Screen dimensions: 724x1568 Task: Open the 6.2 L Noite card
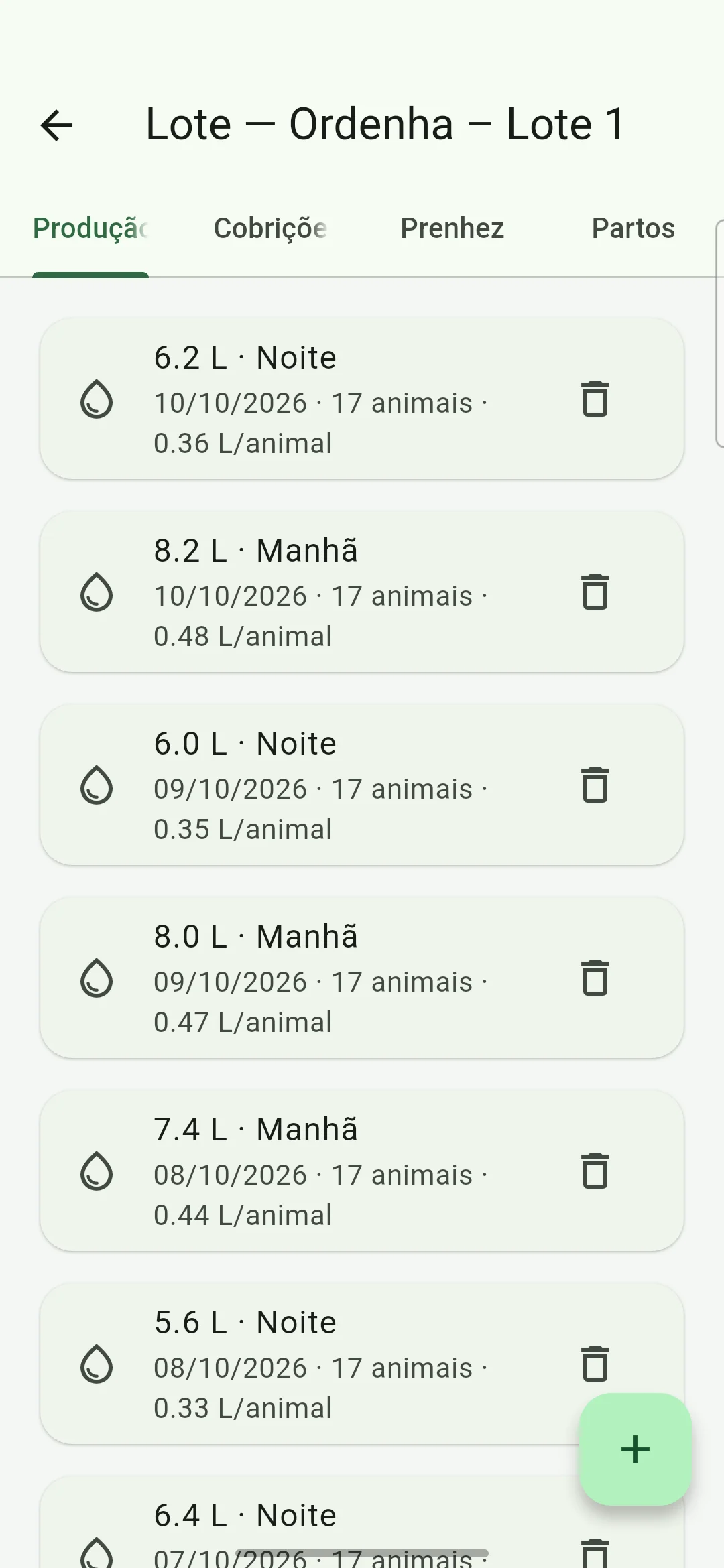[362, 399]
